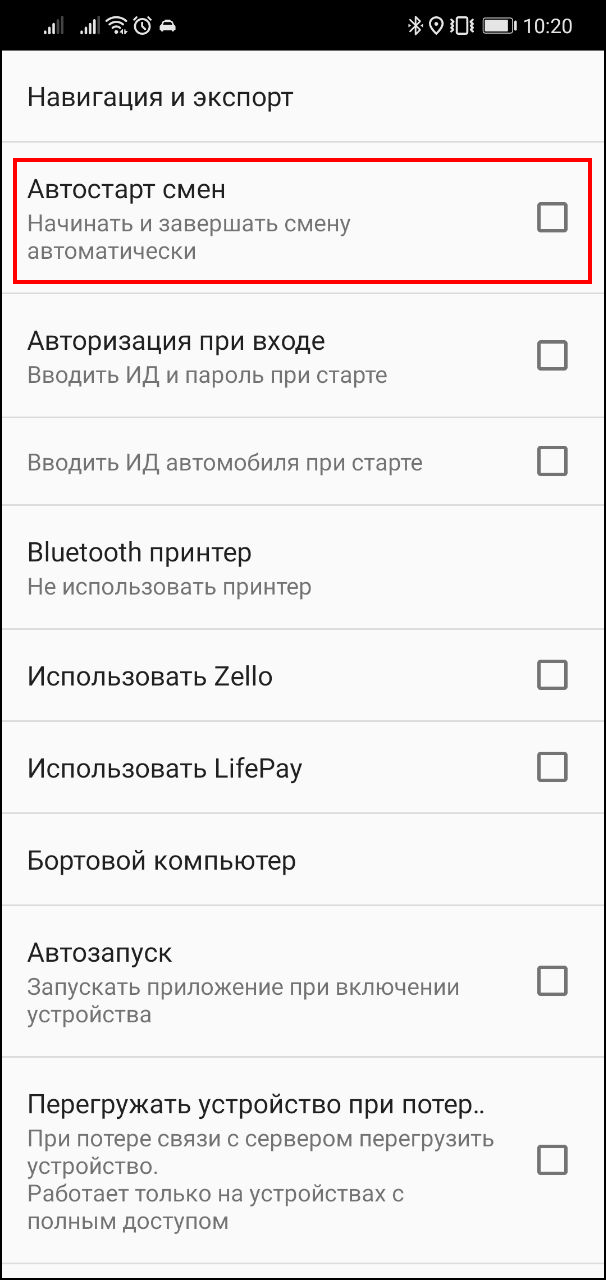This screenshot has width=606, height=1280.
Task: Enable Автостарт смен checkbox
Action: [x=552, y=217]
